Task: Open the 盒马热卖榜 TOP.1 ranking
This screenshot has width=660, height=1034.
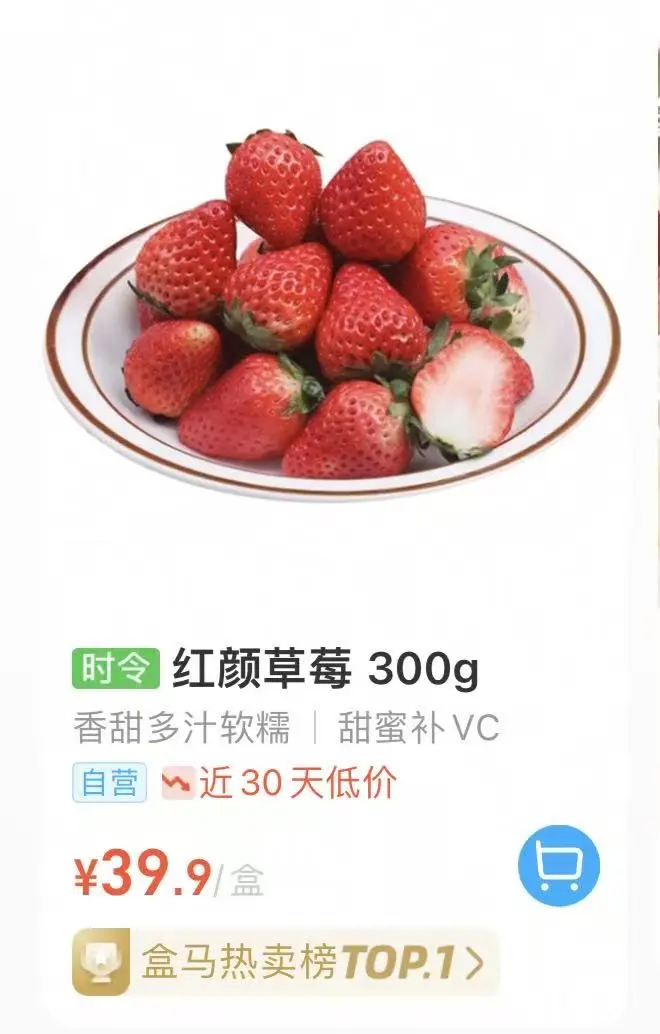Action: click(285, 962)
